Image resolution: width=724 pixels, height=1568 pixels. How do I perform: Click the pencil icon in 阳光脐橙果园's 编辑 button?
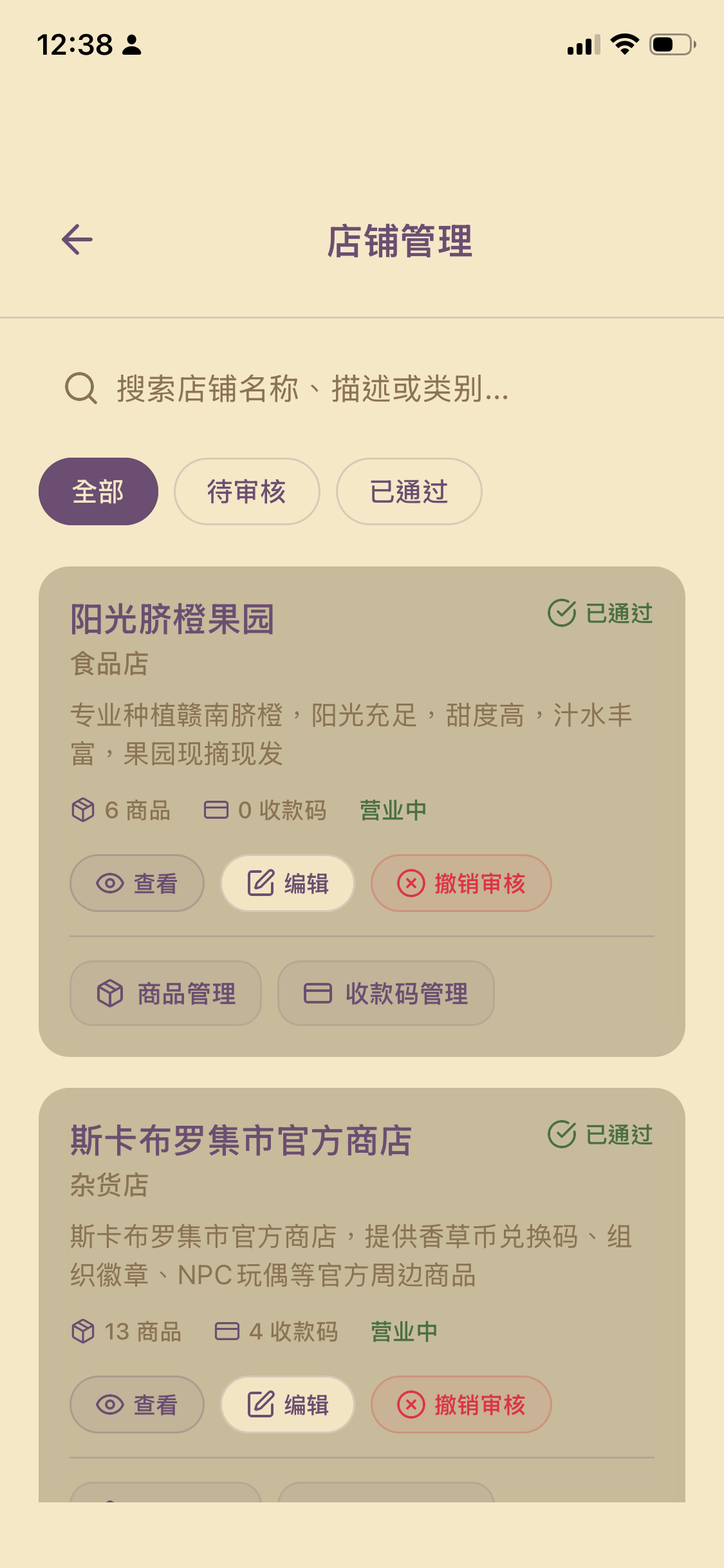(x=260, y=883)
